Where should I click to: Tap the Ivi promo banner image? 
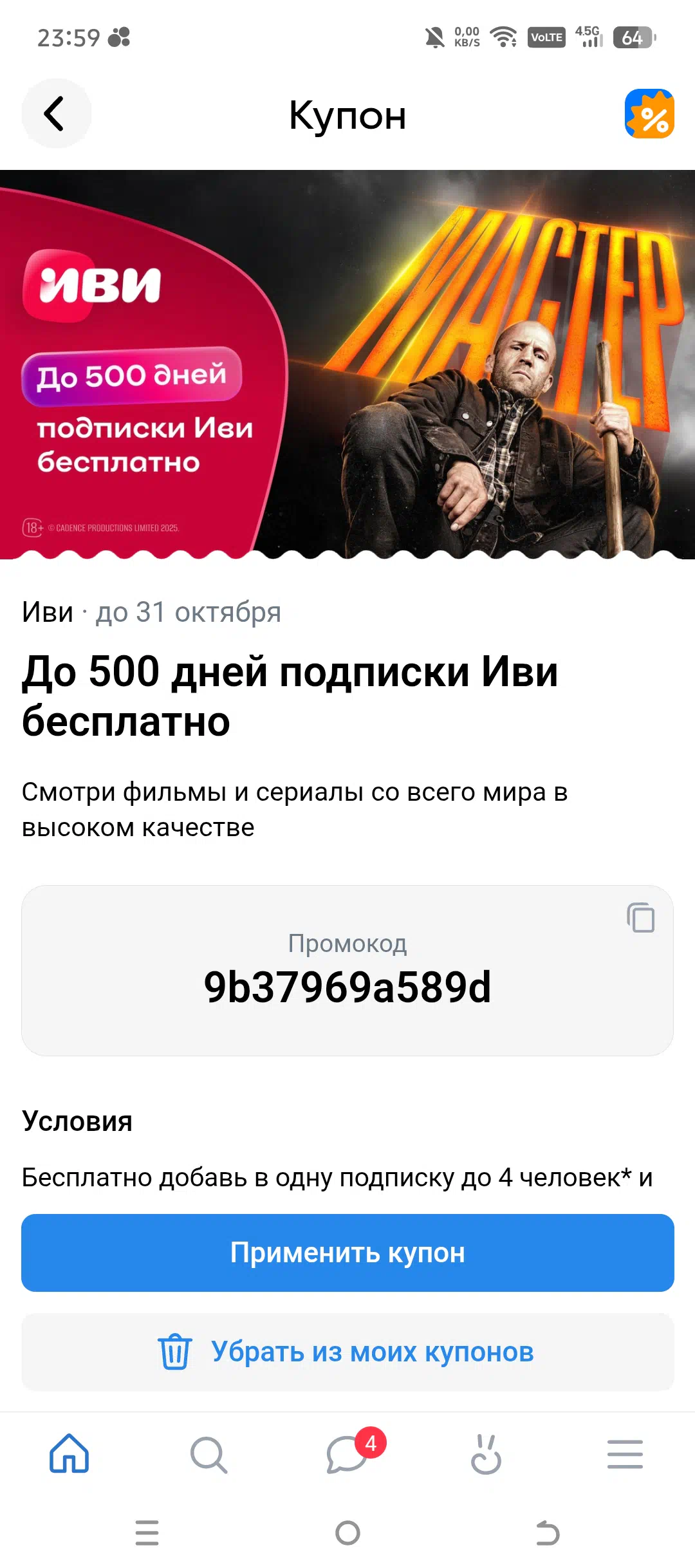347,364
